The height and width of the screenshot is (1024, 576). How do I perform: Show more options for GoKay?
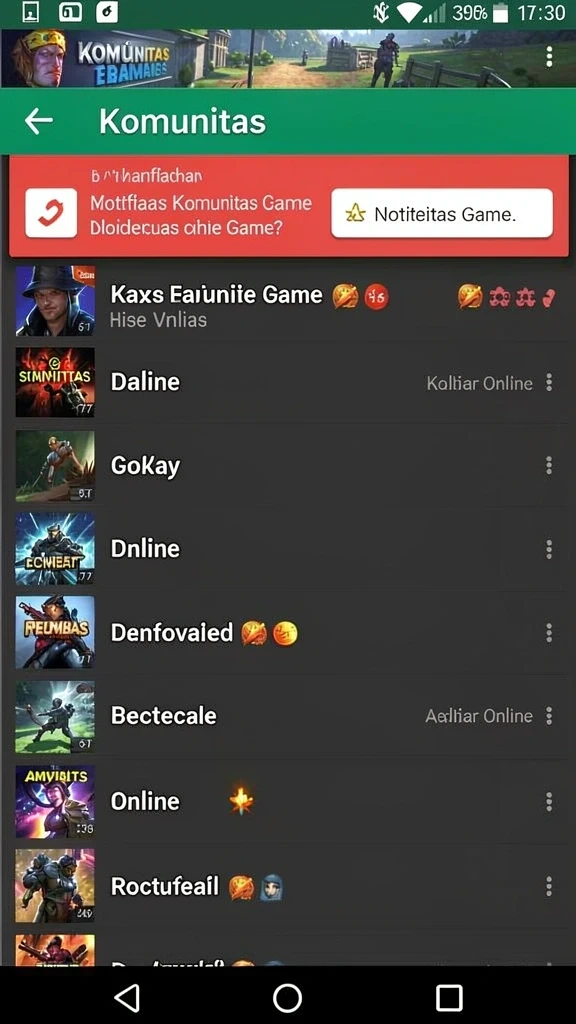pyautogui.click(x=549, y=466)
